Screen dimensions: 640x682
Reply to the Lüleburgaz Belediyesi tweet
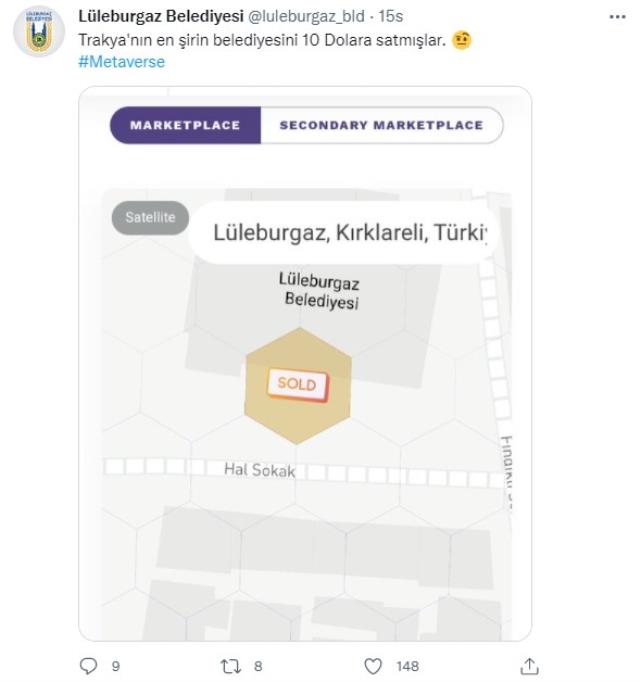tap(89, 666)
